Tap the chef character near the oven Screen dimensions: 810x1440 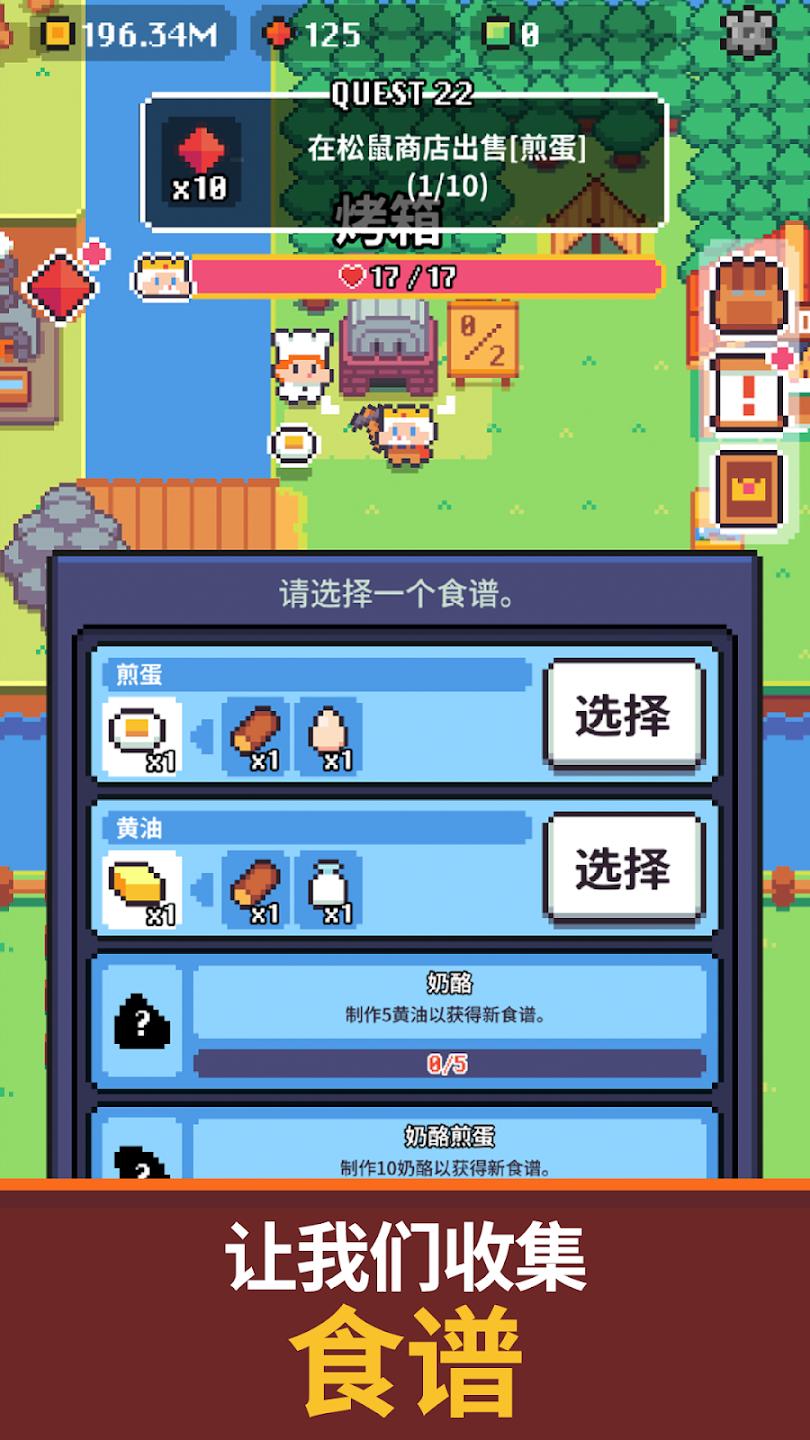coord(303,363)
